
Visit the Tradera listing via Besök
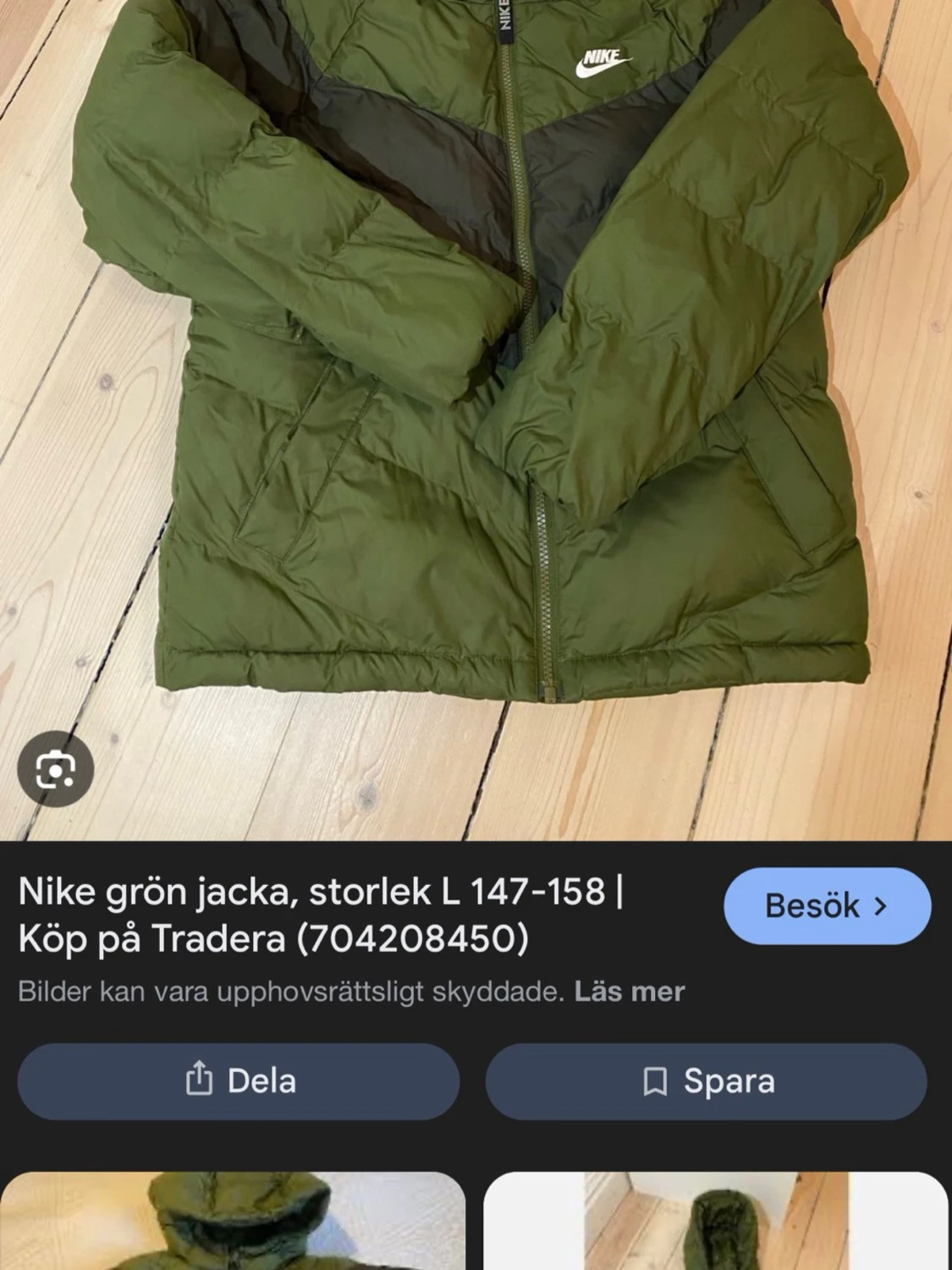pos(827,905)
